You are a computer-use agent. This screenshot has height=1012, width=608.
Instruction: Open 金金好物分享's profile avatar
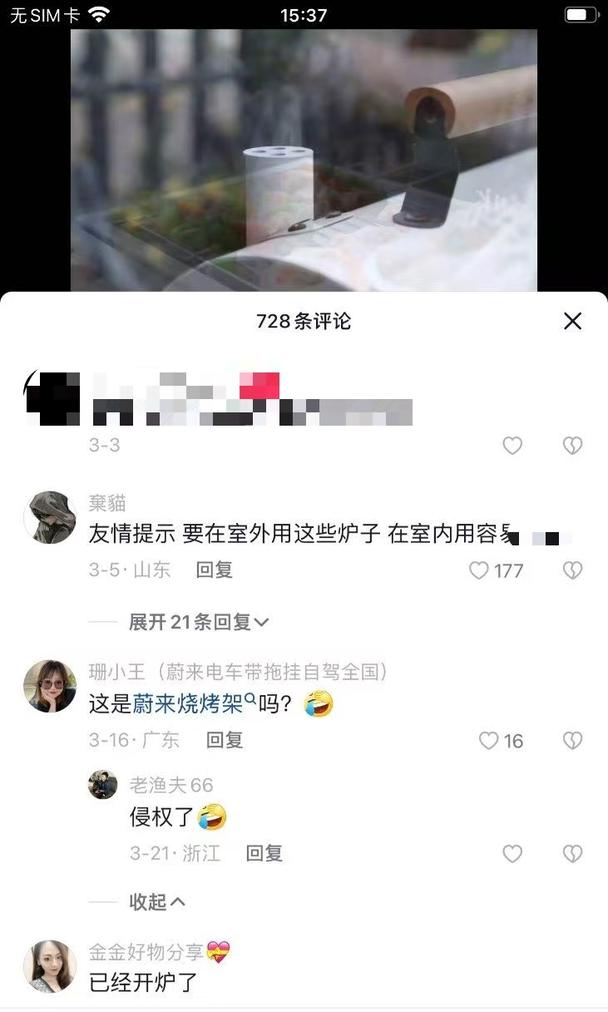click(x=50, y=966)
